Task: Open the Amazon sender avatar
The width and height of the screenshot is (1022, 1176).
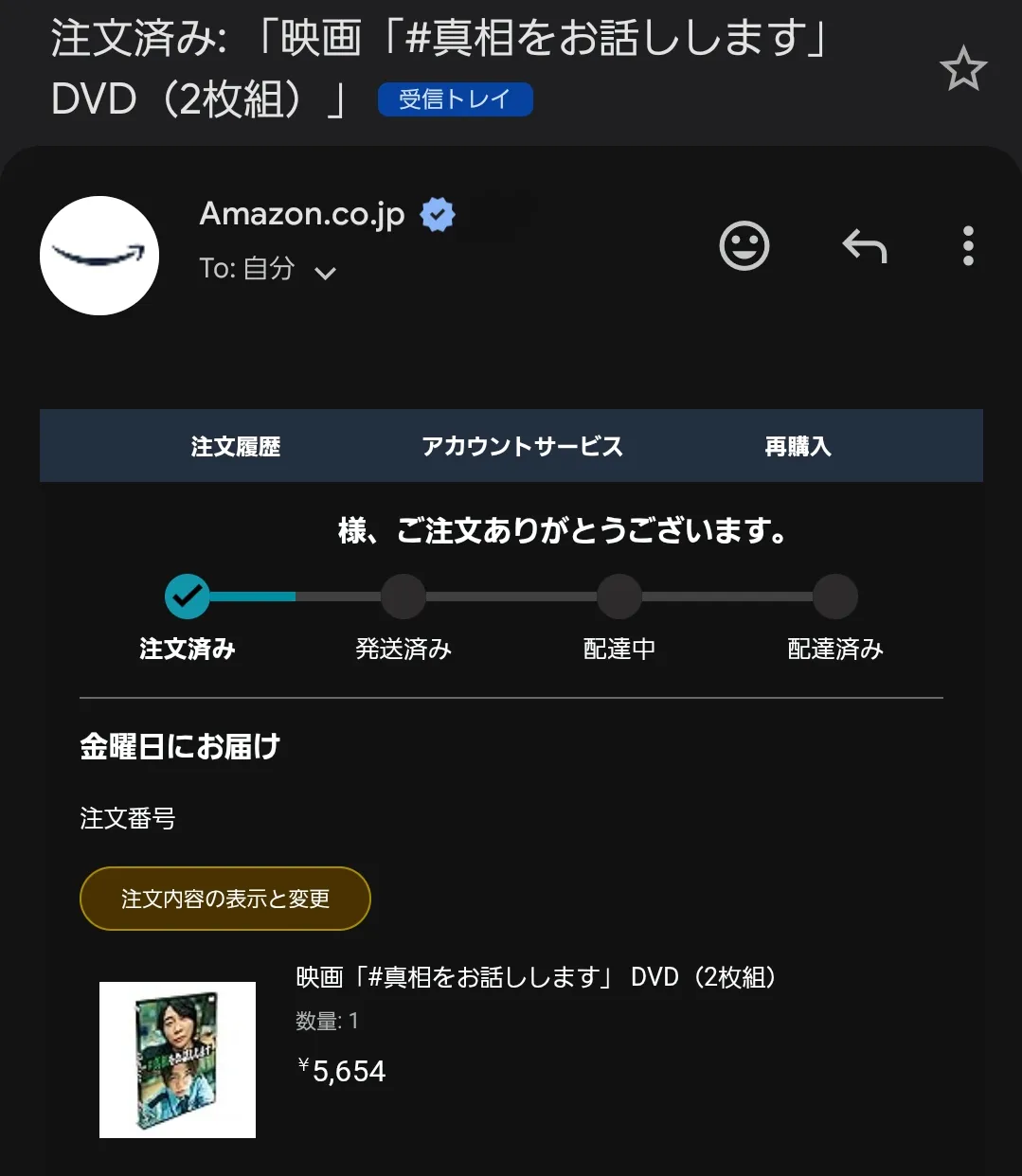Action: coord(99,256)
